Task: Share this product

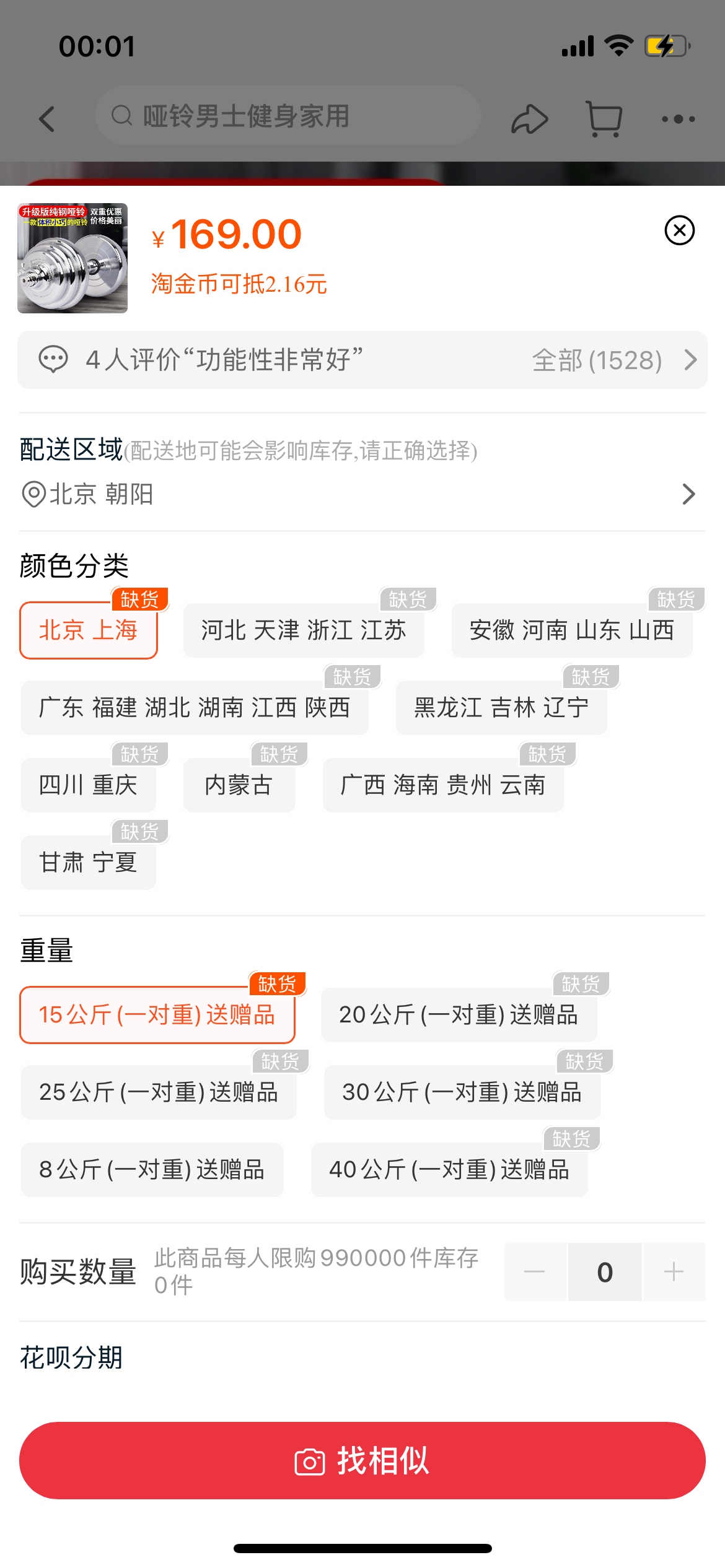Action: 530,119
